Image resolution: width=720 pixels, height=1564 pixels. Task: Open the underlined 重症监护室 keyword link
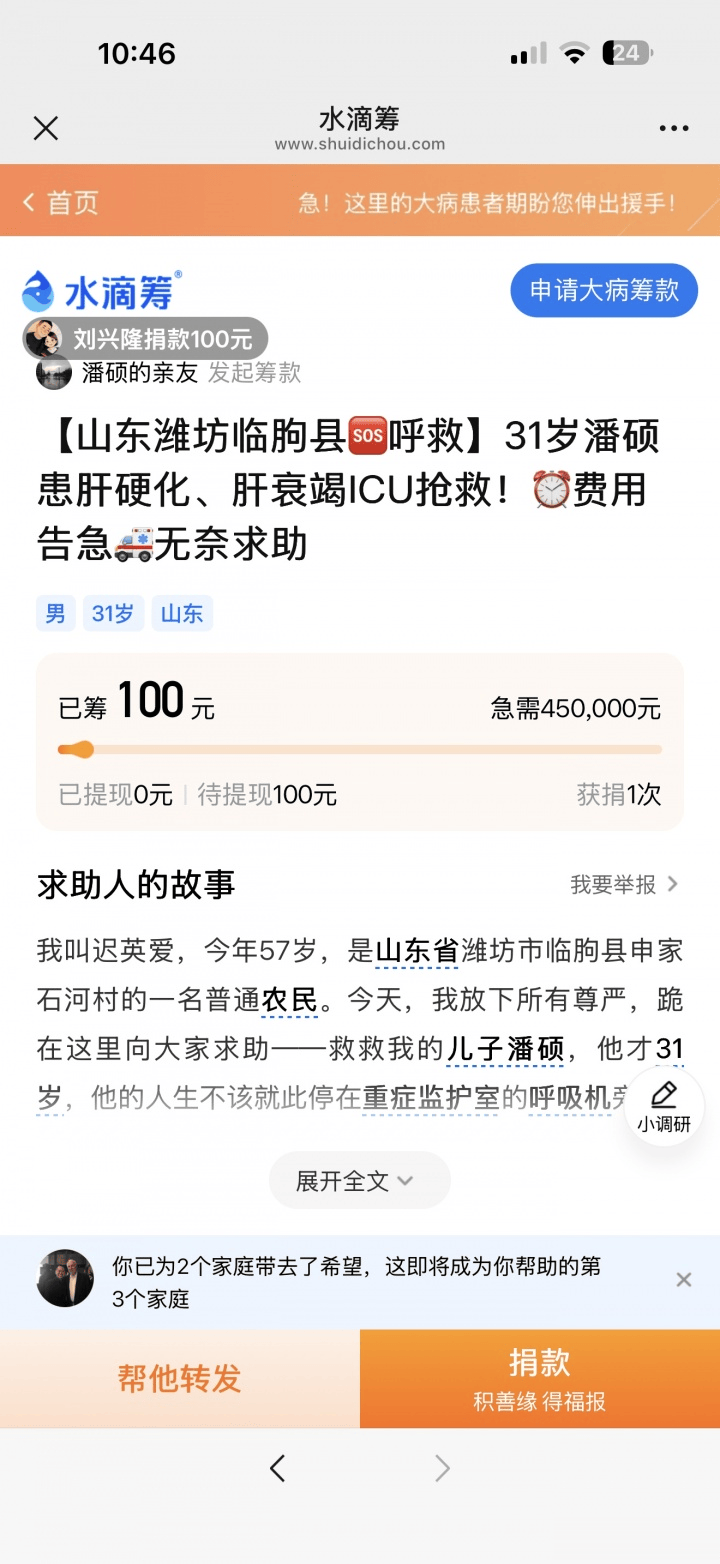[430, 1097]
